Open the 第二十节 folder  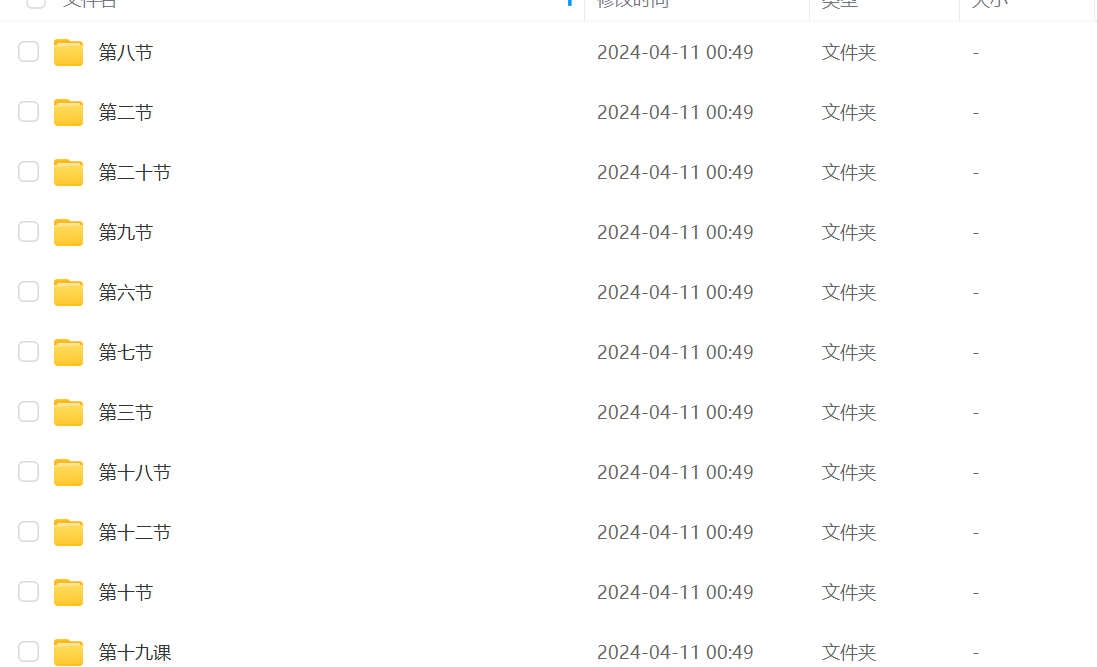coord(134,173)
